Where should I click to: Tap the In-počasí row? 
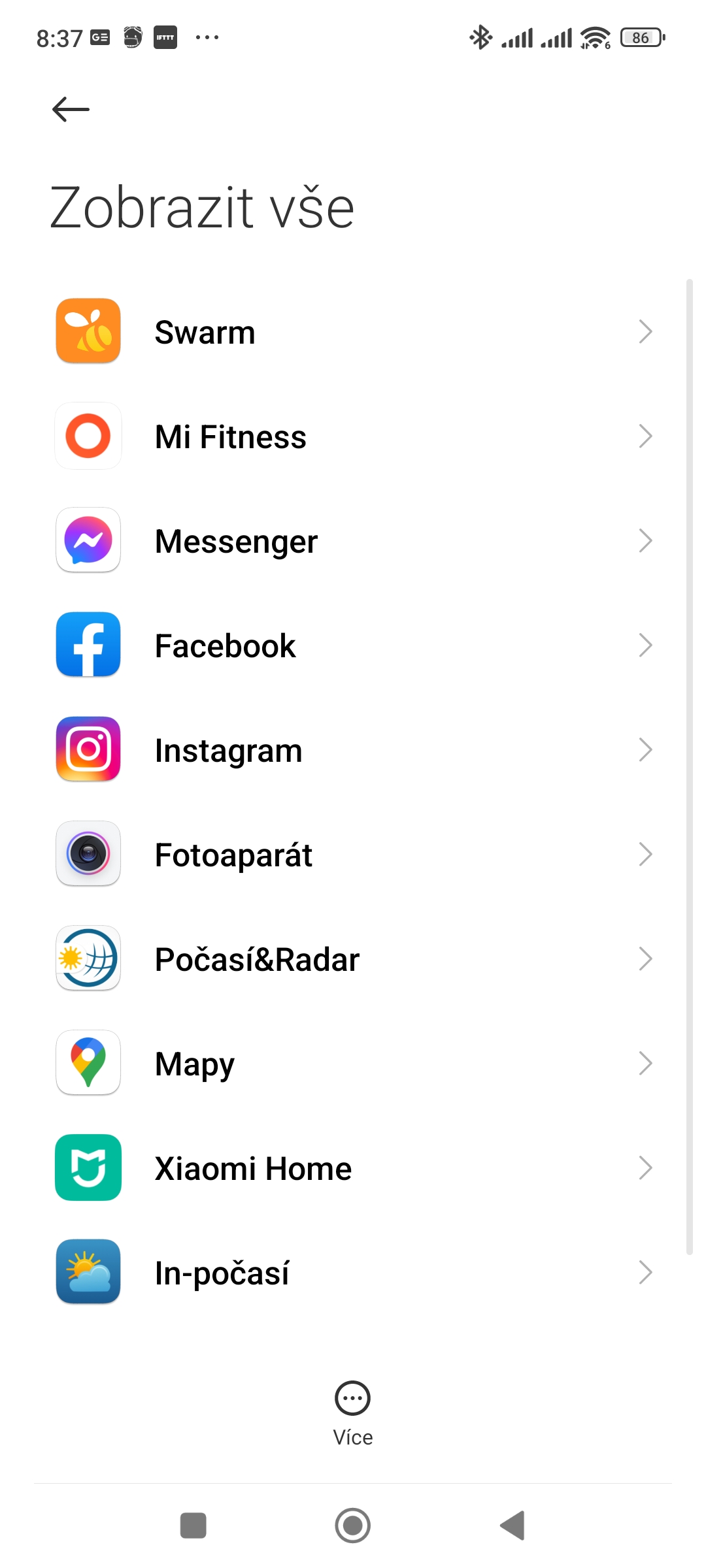(353, 1273)
